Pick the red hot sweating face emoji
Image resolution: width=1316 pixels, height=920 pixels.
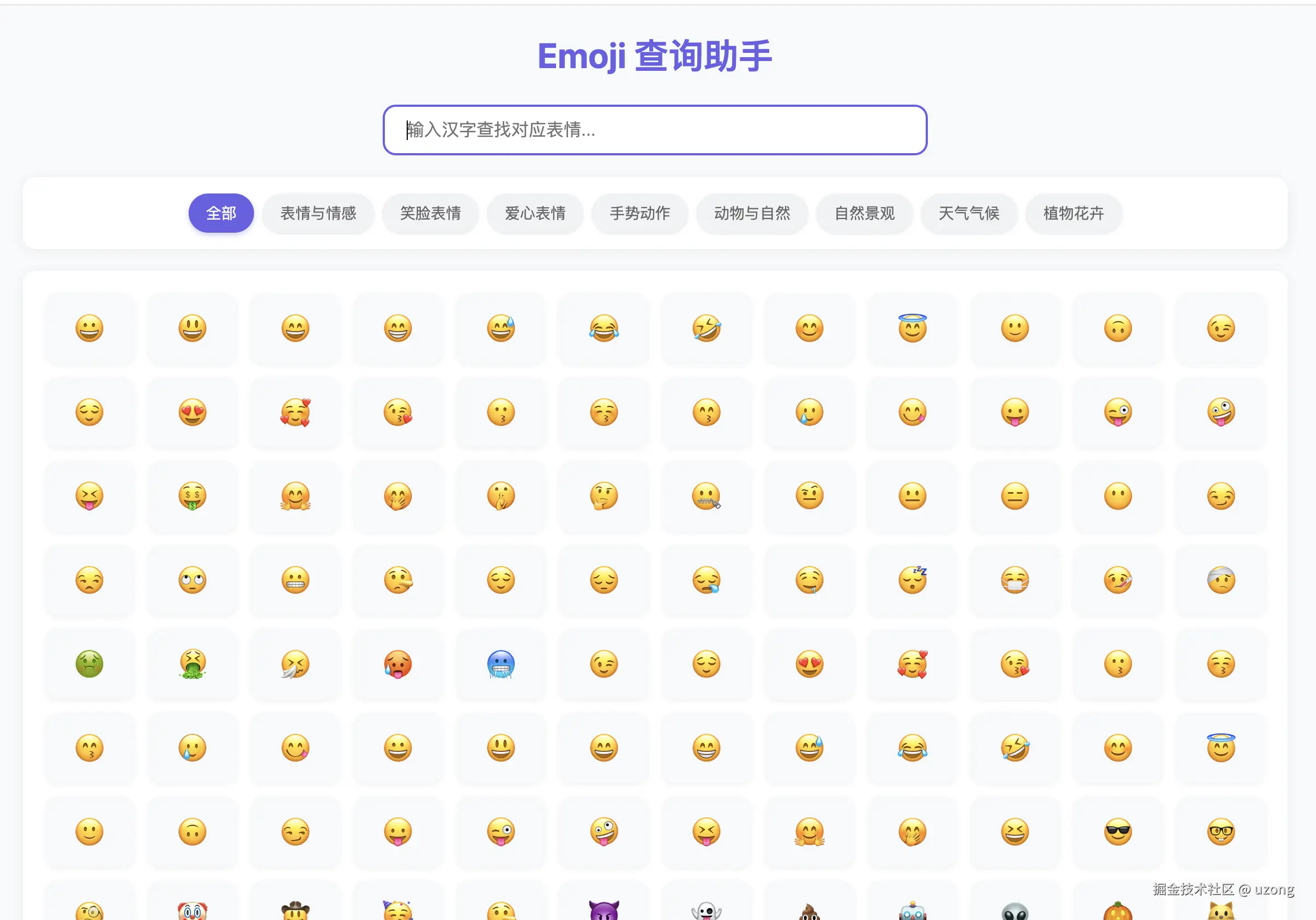(x=399, y=664)
